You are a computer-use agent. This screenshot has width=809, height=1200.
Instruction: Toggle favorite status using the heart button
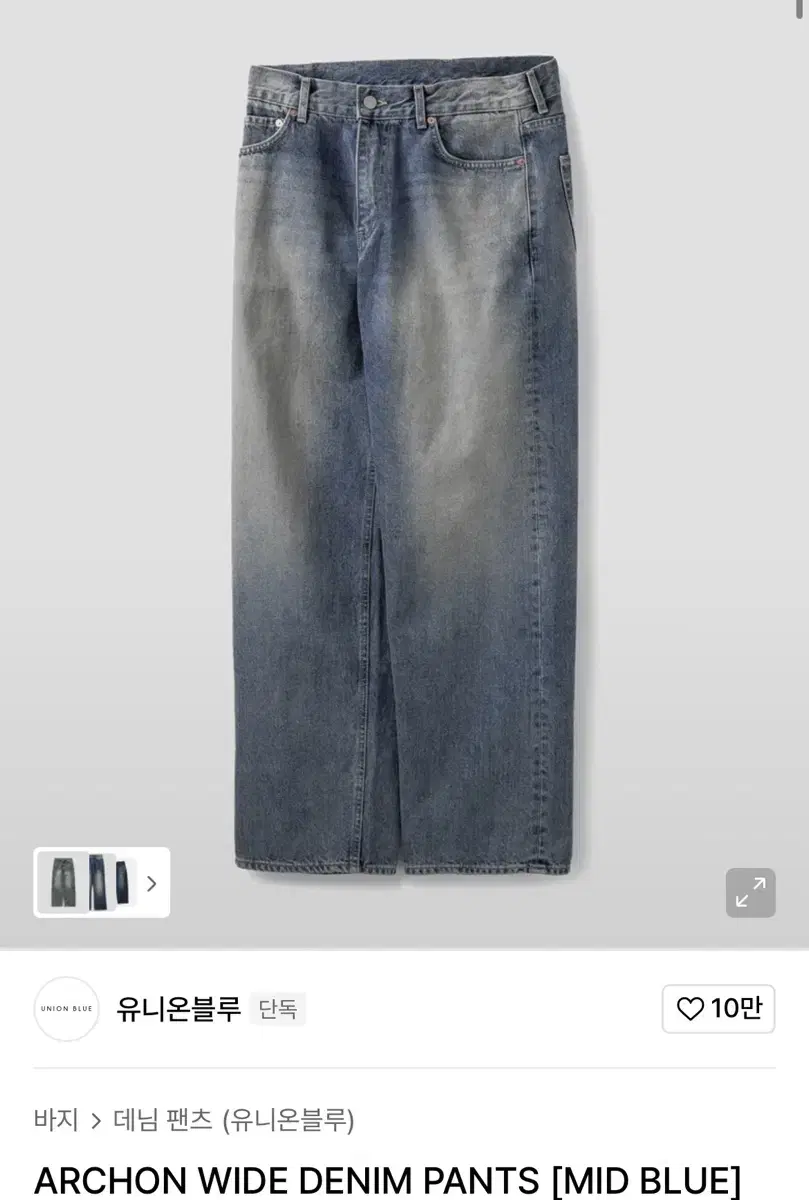click(718, 1009)
